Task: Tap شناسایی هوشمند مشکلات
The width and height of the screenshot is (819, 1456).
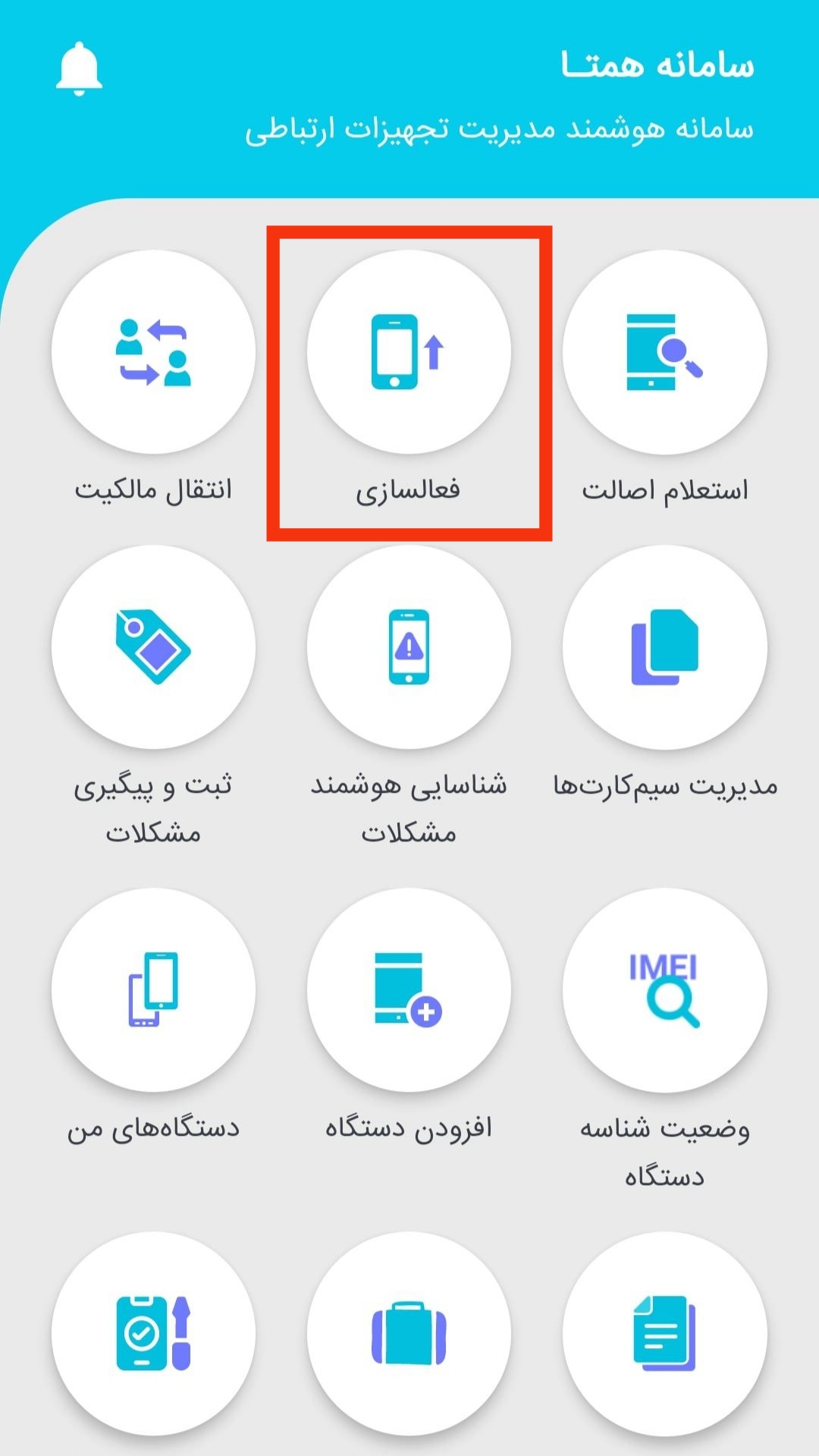Action: click(409, 647)
